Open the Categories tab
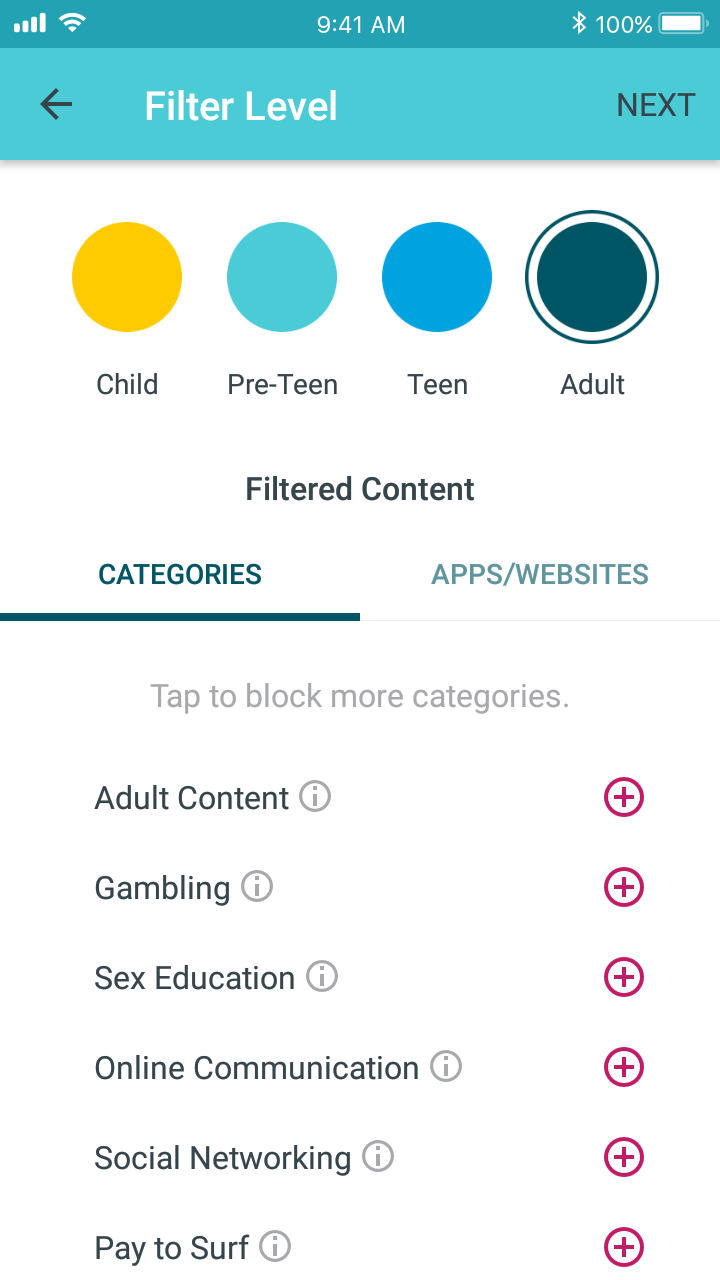The width and height of the screenshot is (720, 1280). click(180, 575)
